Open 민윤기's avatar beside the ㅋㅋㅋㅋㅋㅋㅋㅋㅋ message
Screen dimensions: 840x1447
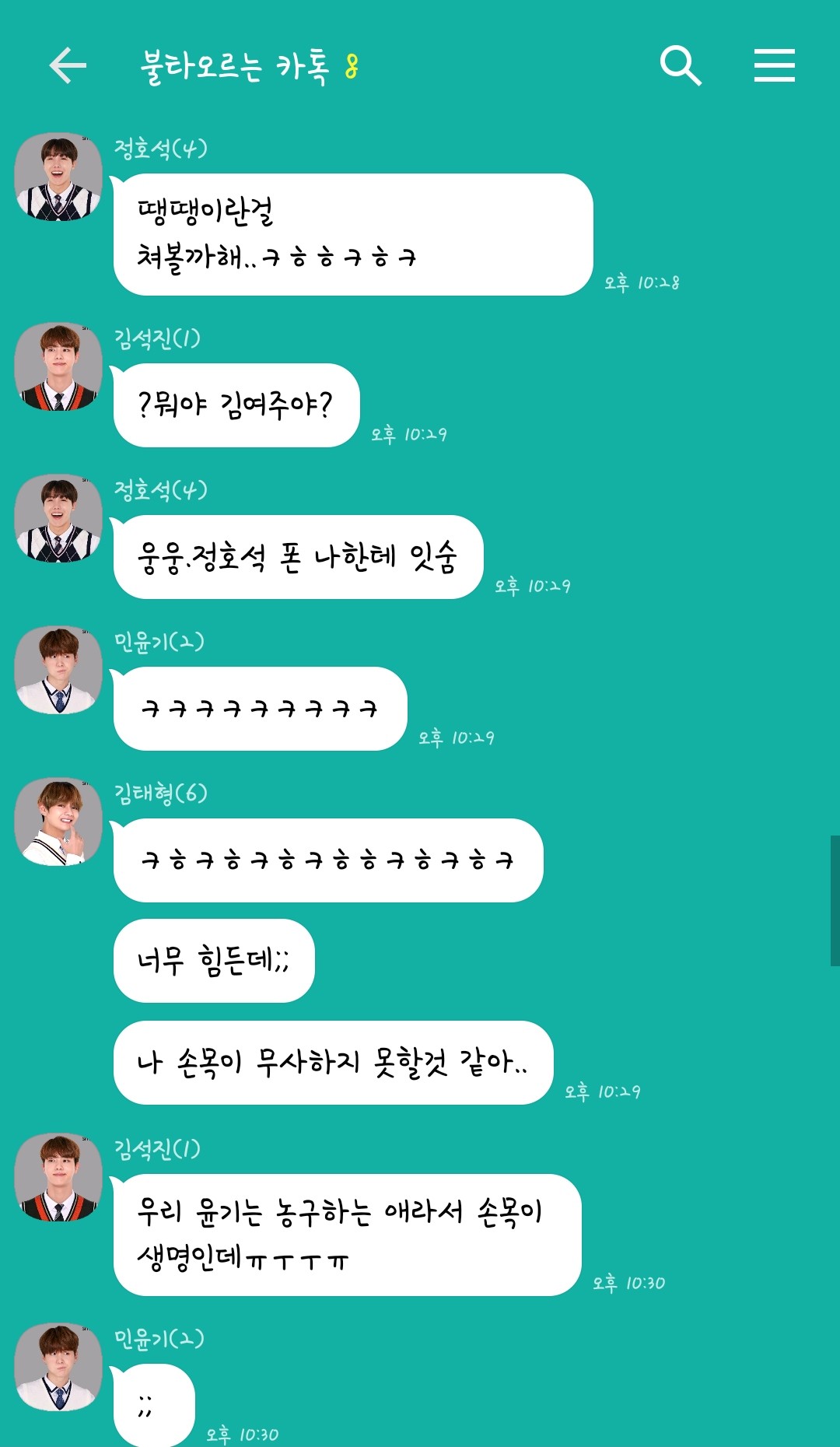pyautogui.click(x=58, y=670)
